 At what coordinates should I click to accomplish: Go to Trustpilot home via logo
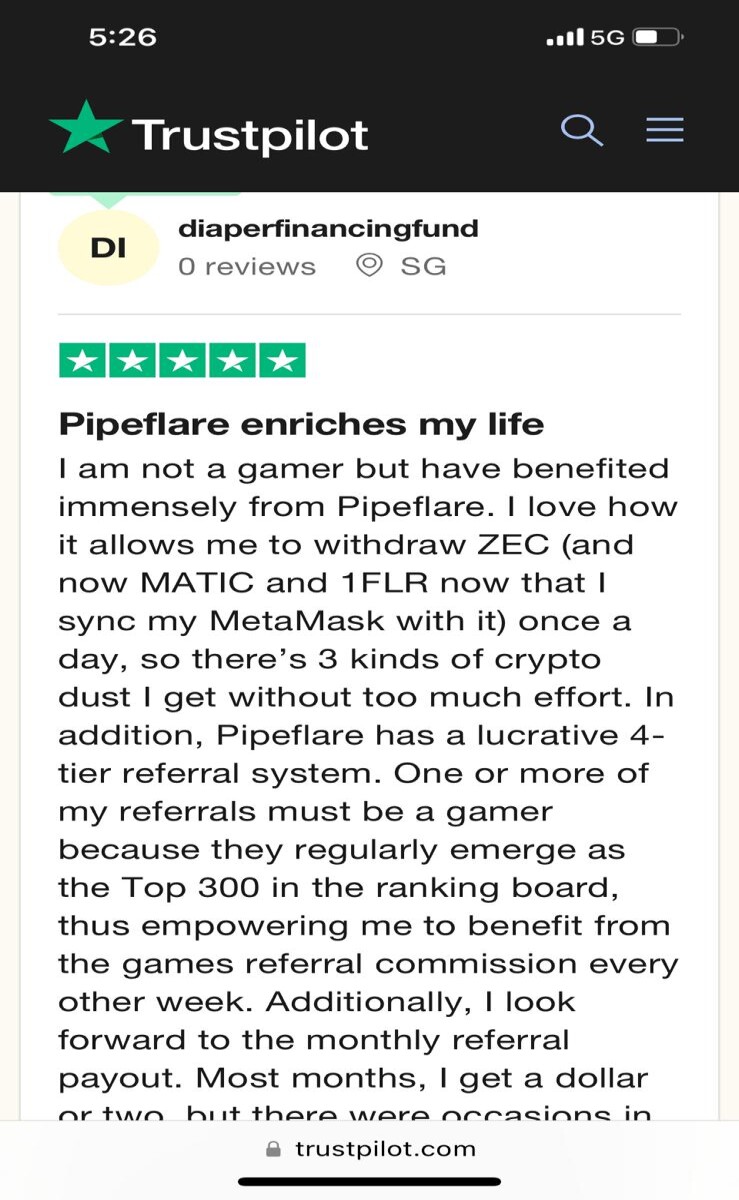click(209, 130)
